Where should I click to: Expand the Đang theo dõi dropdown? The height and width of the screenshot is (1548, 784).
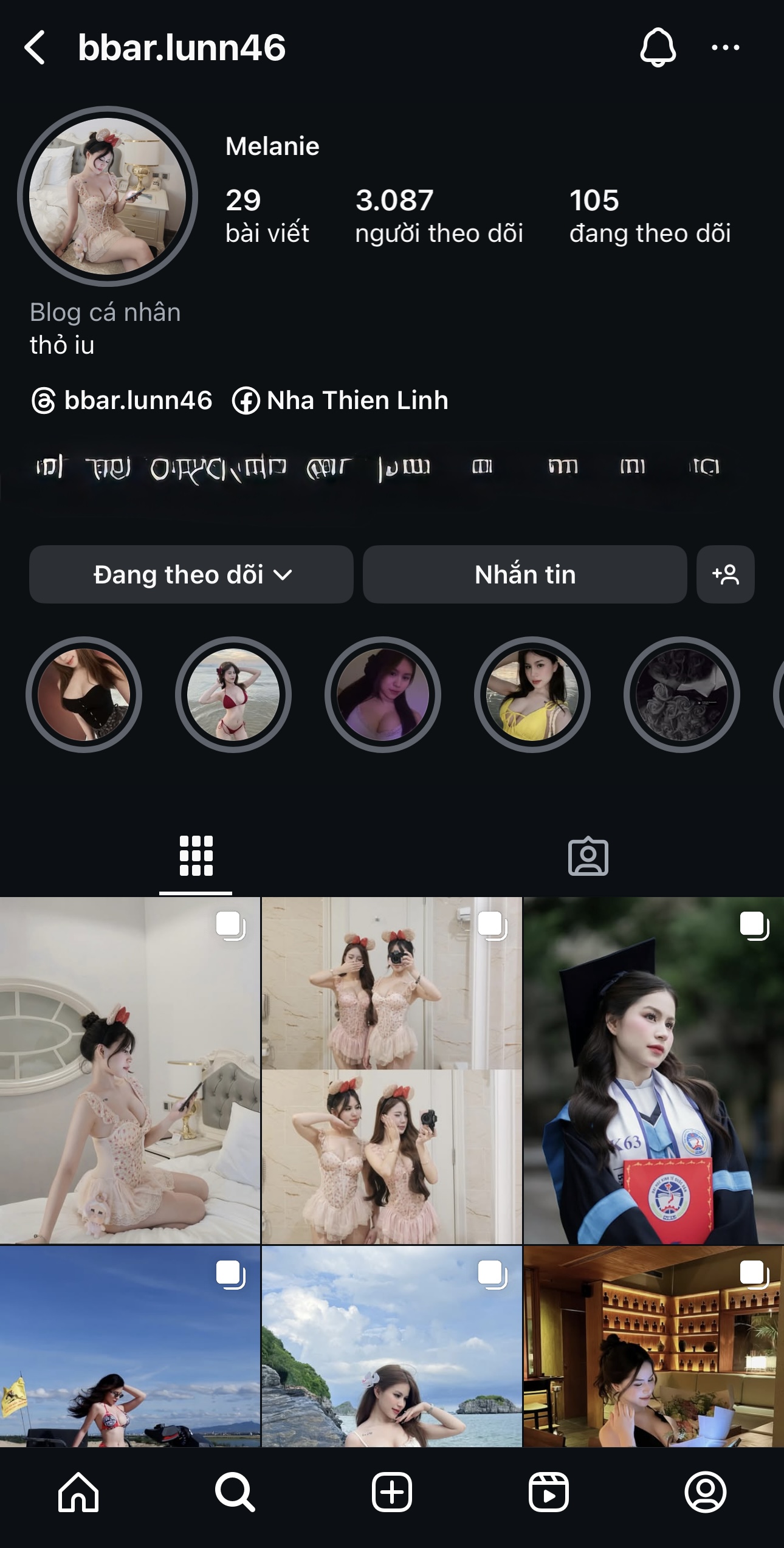[x=191, y=574]
